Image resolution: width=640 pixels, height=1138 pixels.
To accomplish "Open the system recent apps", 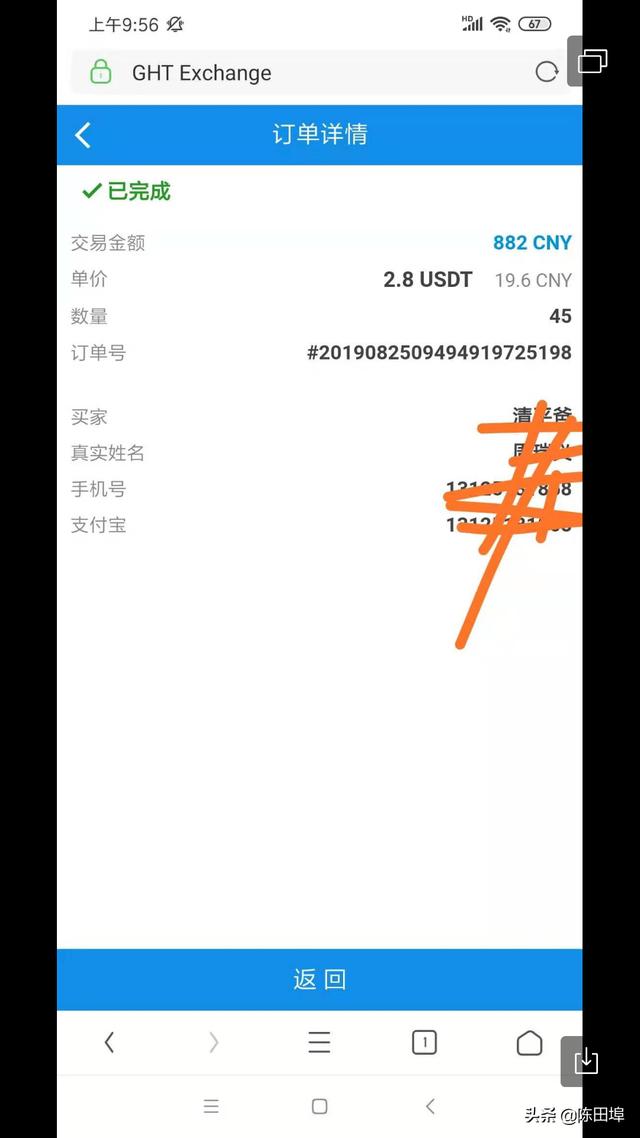I will (211, 1106).
